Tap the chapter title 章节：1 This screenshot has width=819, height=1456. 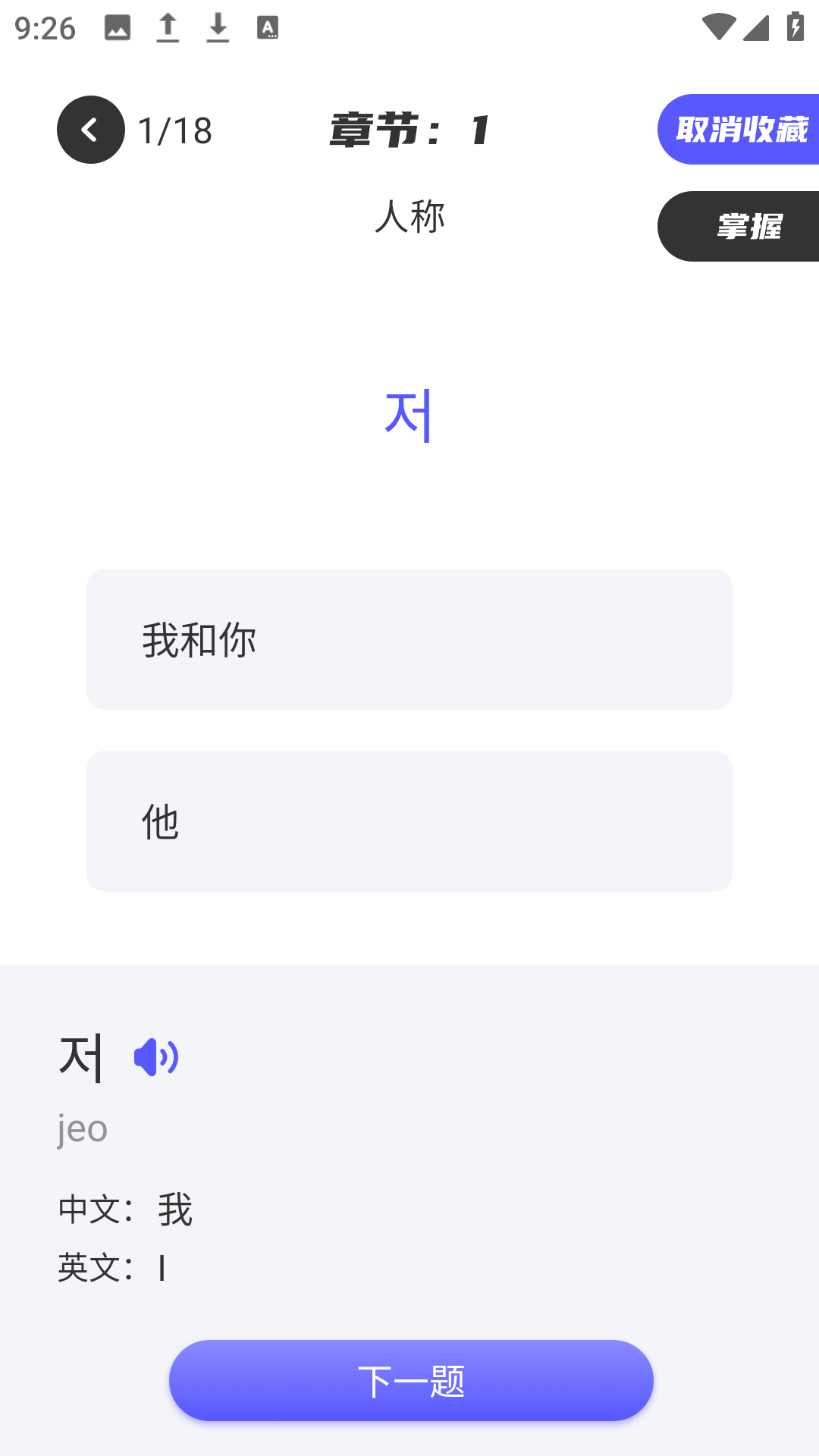tap(407, 129)
